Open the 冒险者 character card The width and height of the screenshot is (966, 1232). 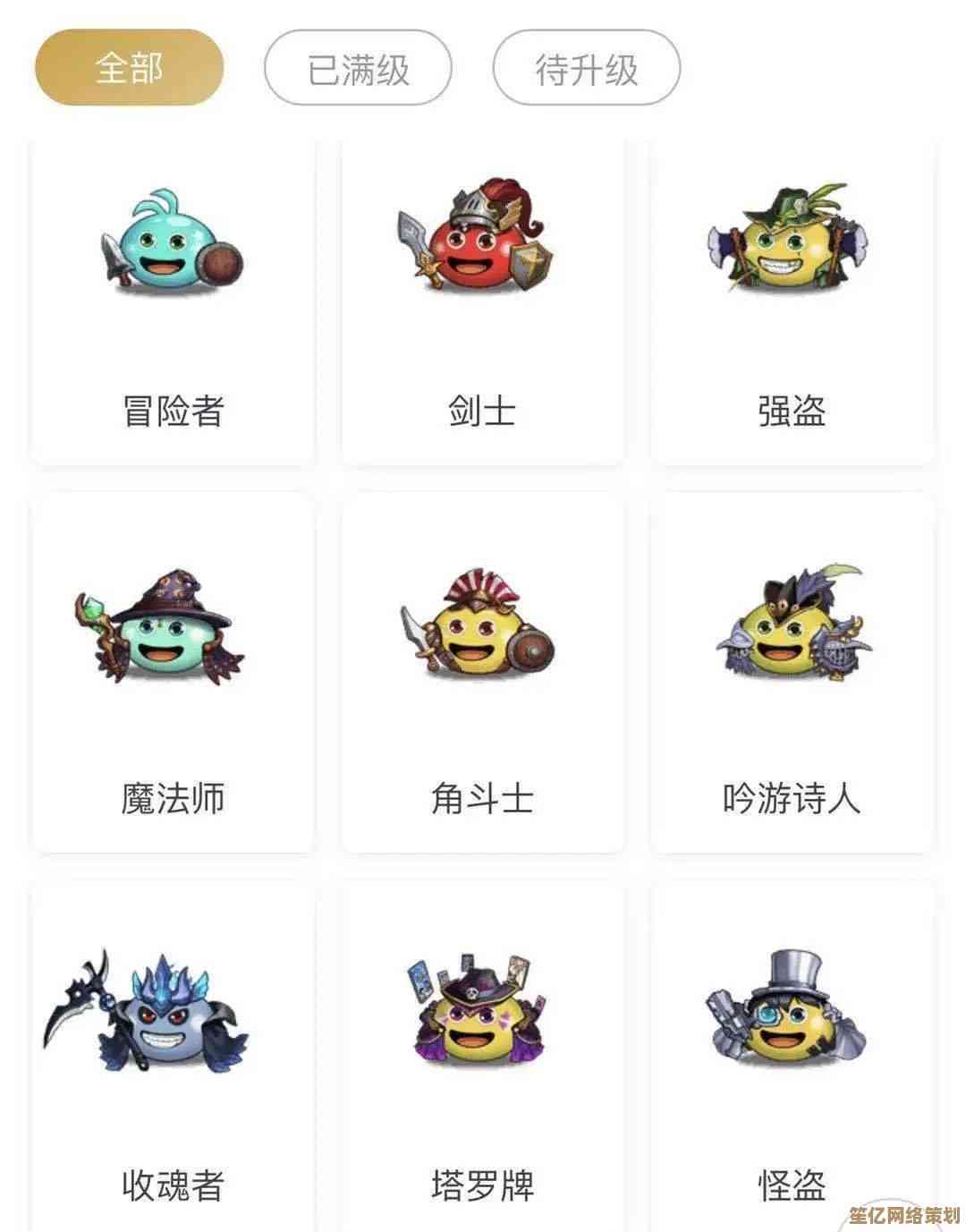pos(173,304)
